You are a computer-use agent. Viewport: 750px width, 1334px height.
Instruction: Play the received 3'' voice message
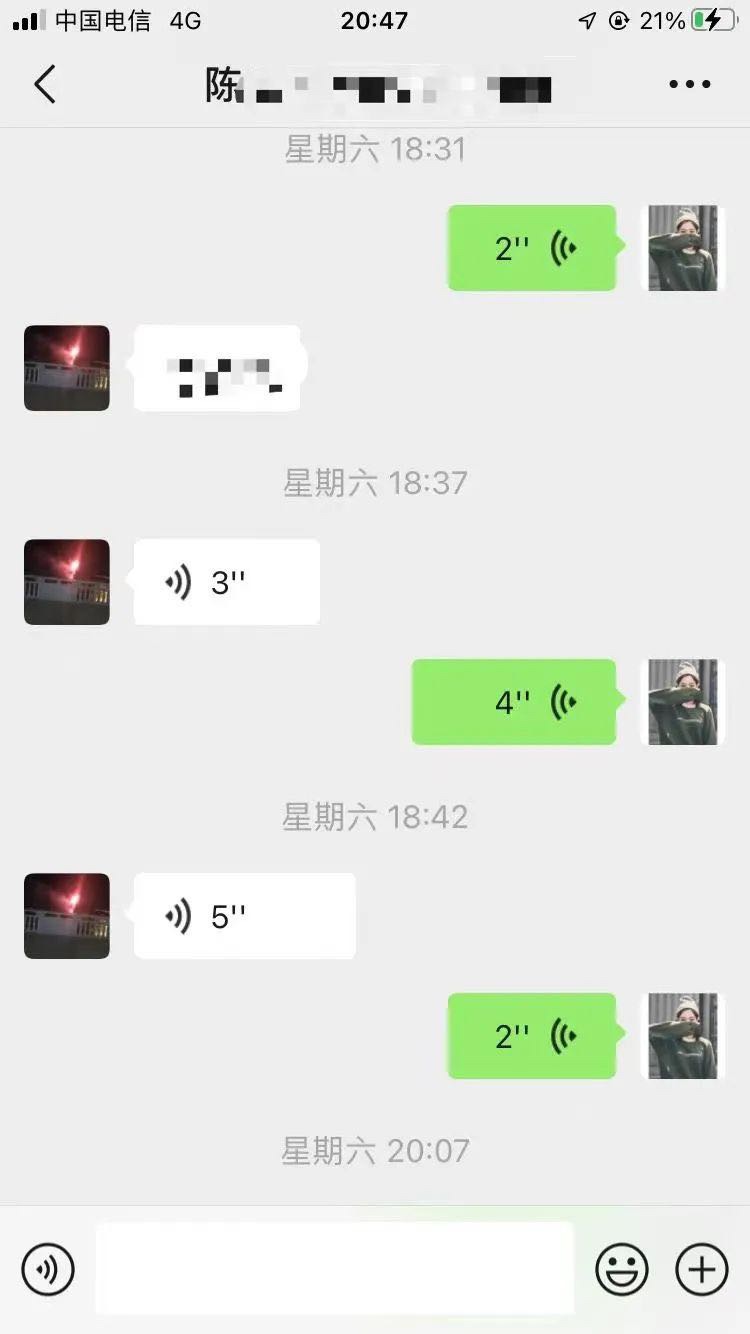tap(227, 582)
